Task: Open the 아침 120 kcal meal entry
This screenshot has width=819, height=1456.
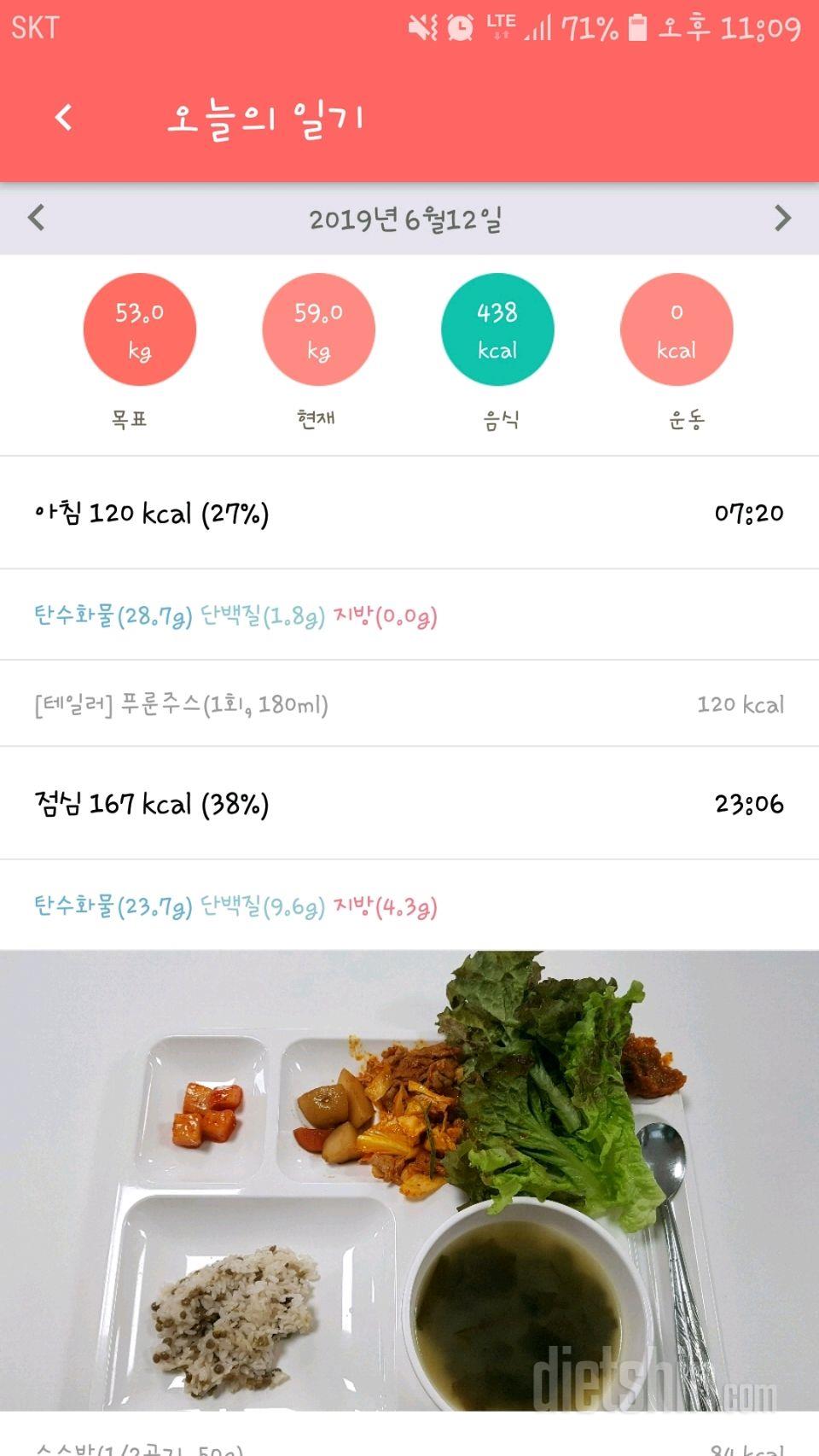Action: pos(408,513)
